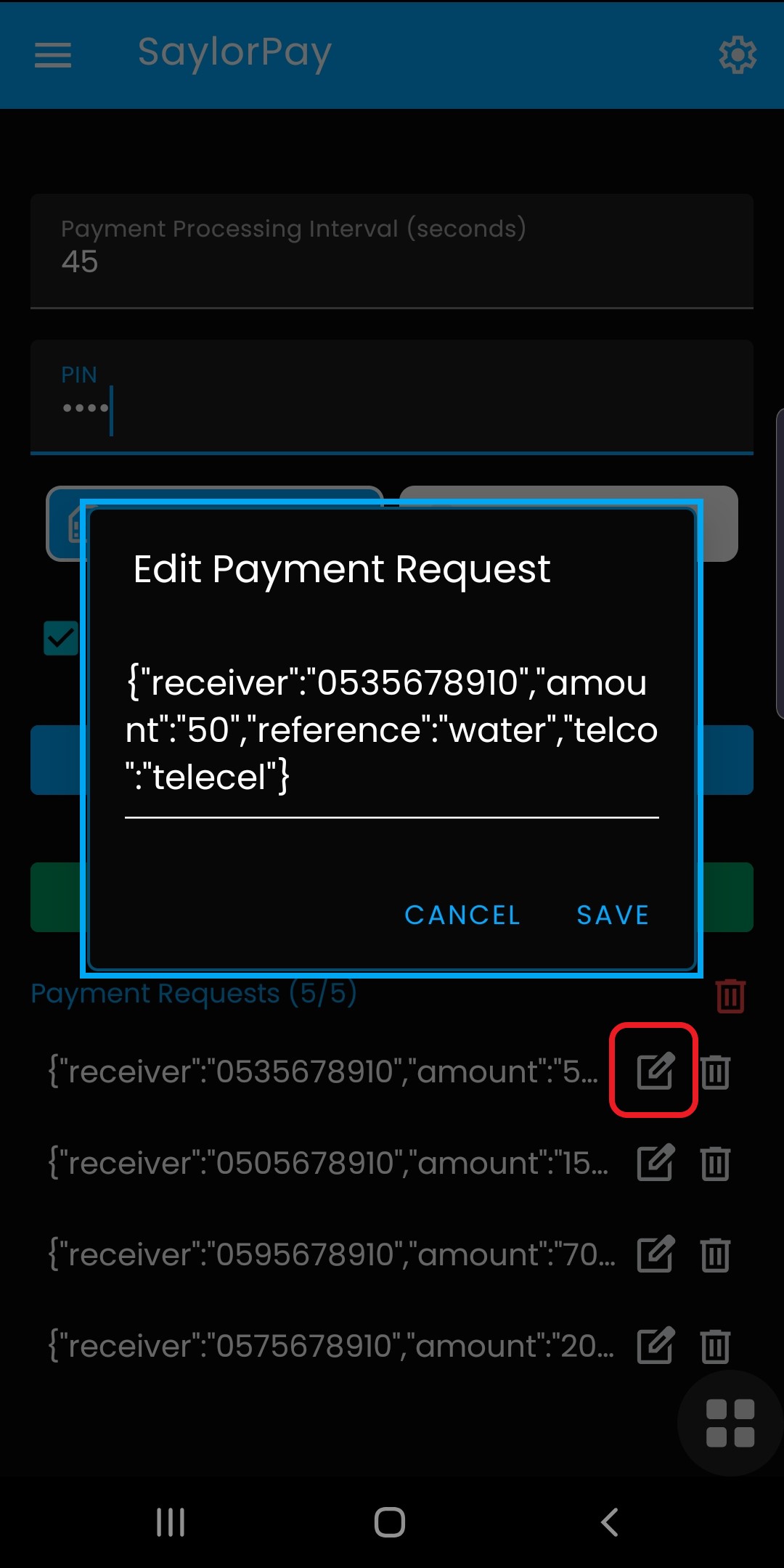Delete the request for receiver 0595678910
Screen dimensions: 784x1568
[715, 1254]
